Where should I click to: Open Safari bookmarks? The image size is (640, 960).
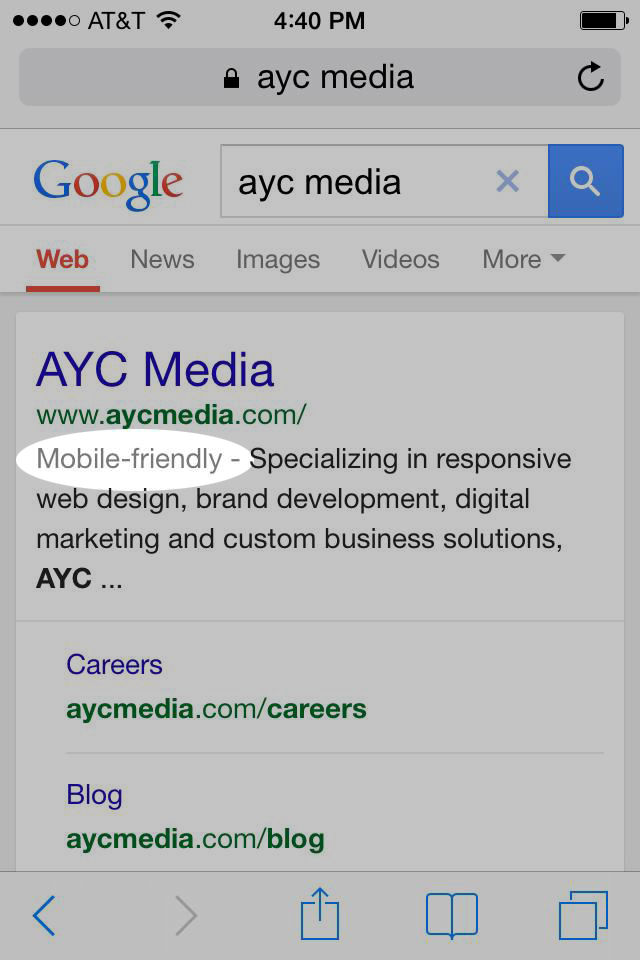pos(451,915)
